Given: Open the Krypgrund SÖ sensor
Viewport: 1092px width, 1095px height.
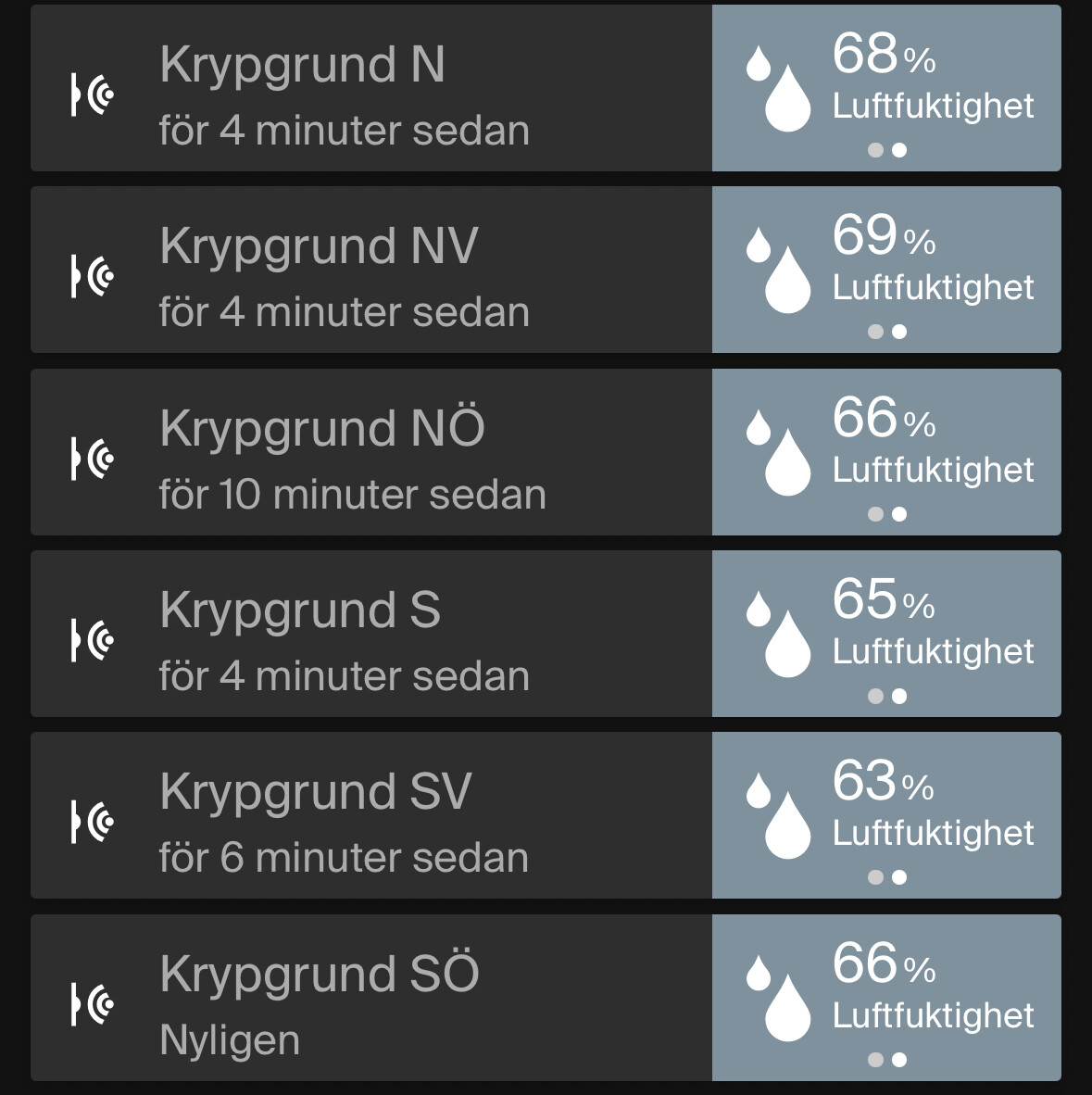Looking at the screenshot, I should point(370,999).
